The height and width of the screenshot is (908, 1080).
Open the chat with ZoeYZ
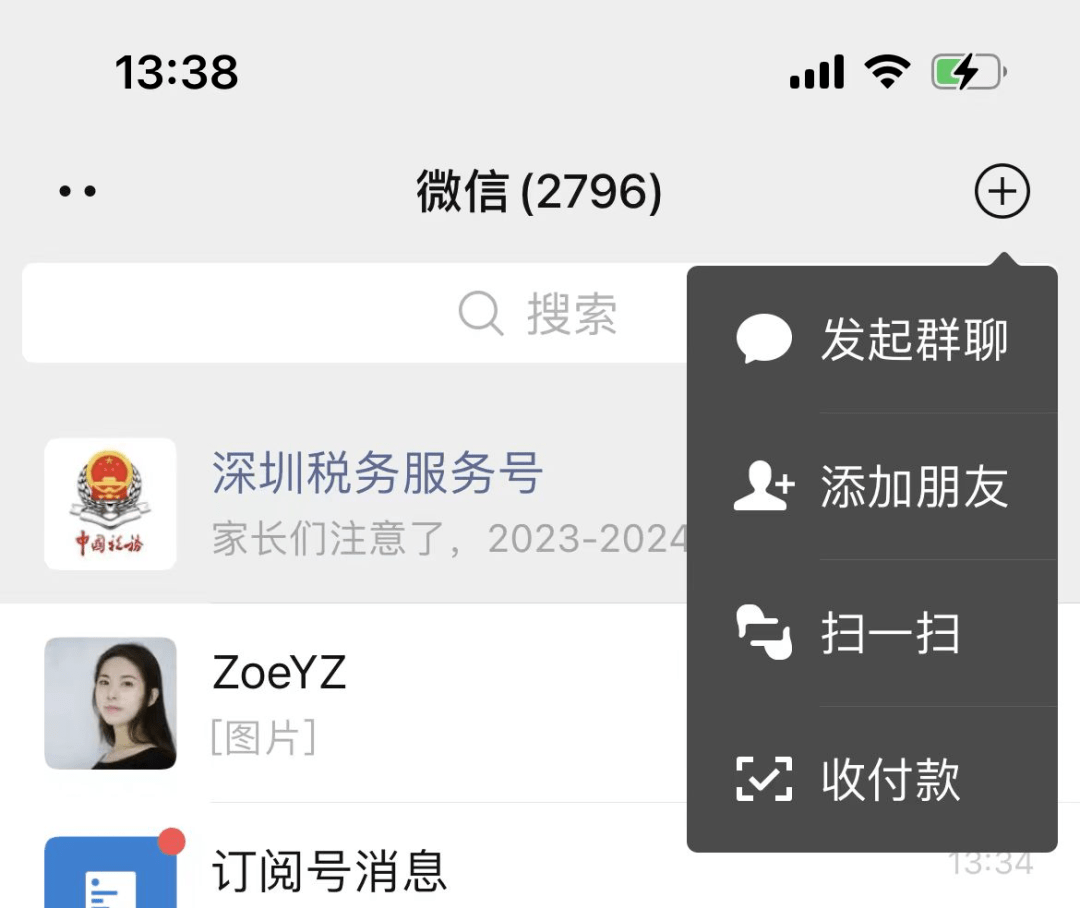point(350,703)
